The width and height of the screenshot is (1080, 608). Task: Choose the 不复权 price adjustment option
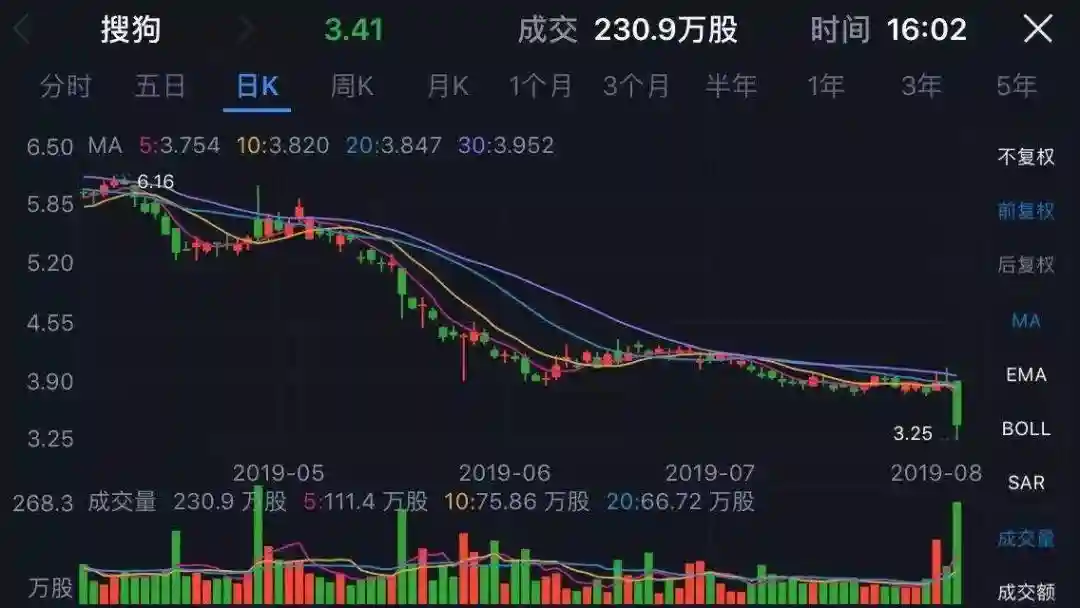(1026, 157)
